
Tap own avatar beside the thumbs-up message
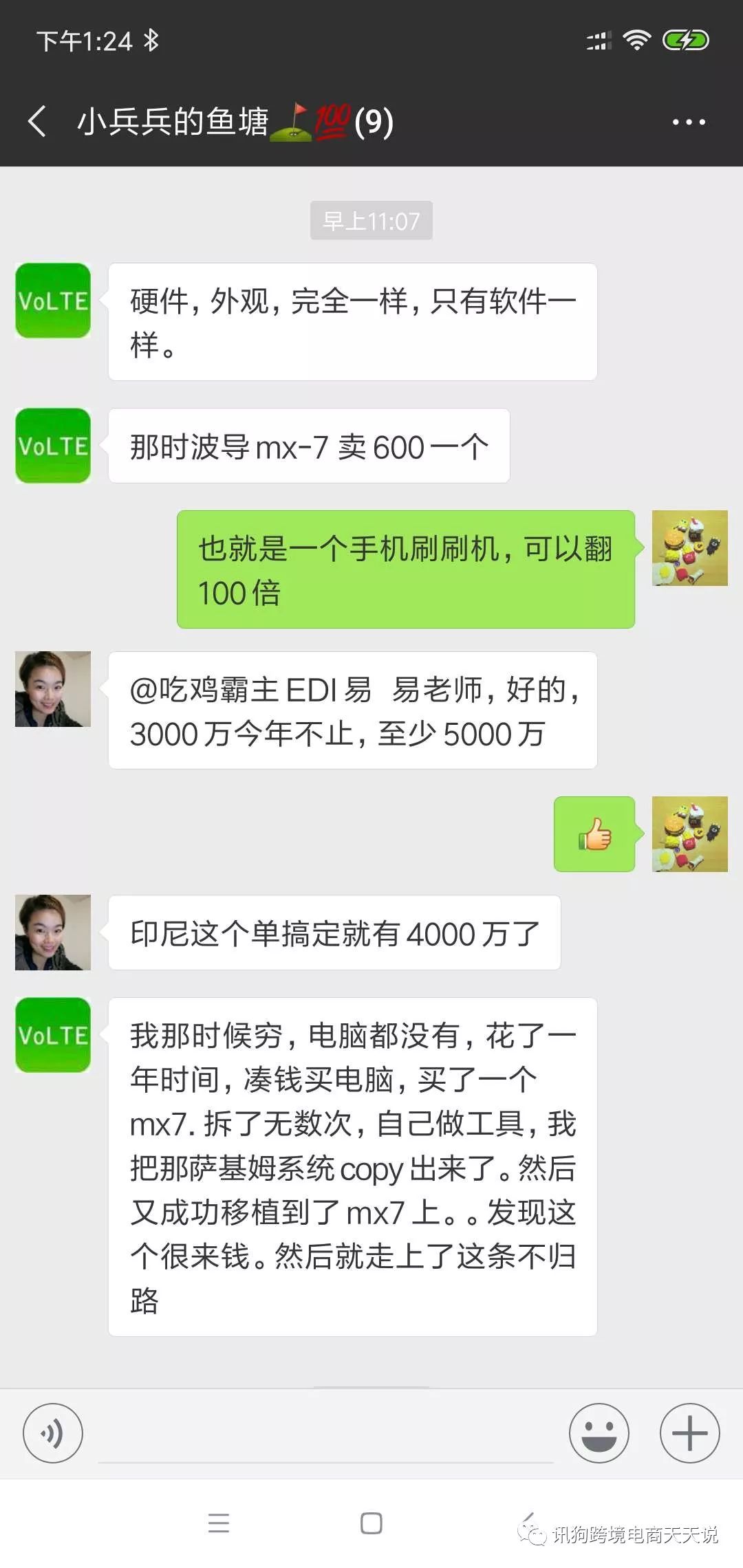click(689, 834)
